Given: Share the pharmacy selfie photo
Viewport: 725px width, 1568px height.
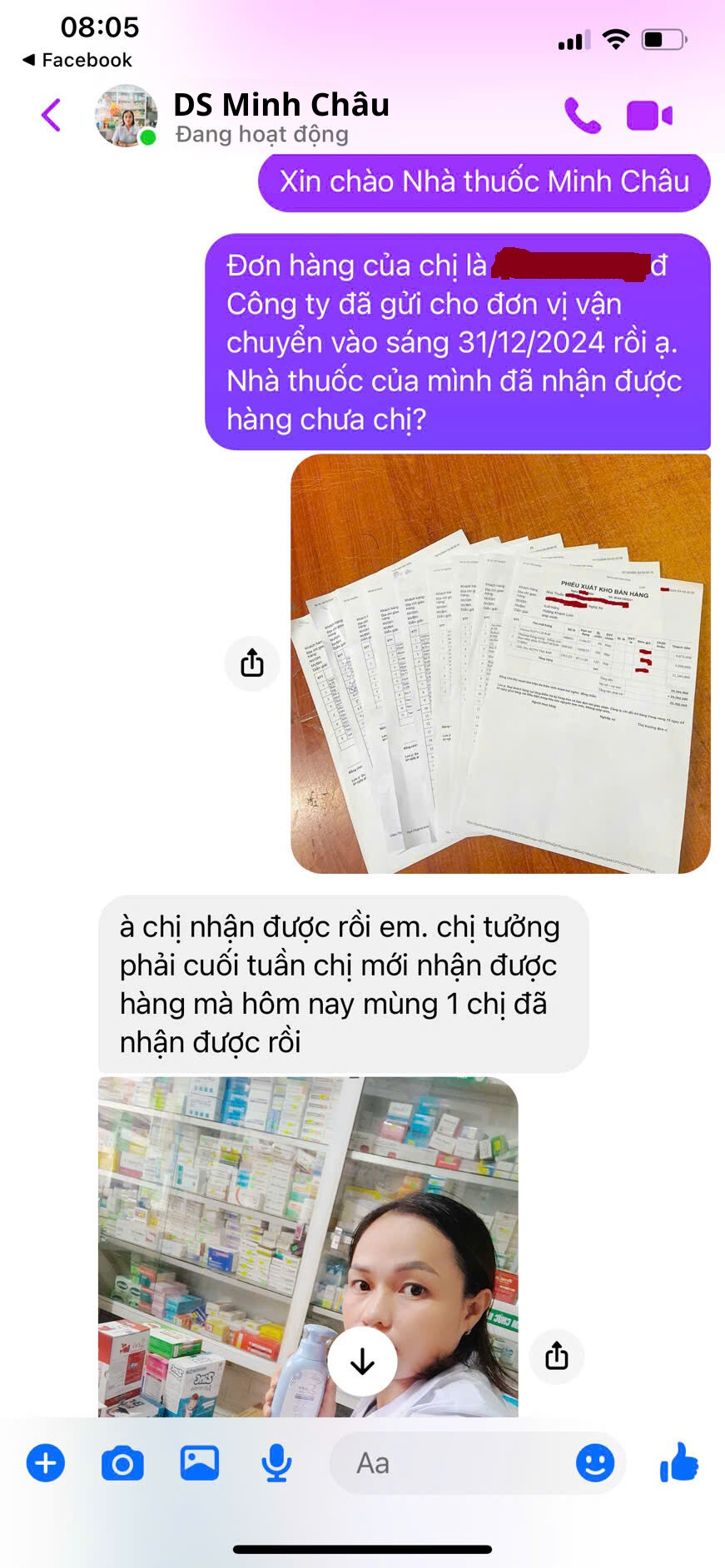Looking at the screenshot, I should (556, 1356).
